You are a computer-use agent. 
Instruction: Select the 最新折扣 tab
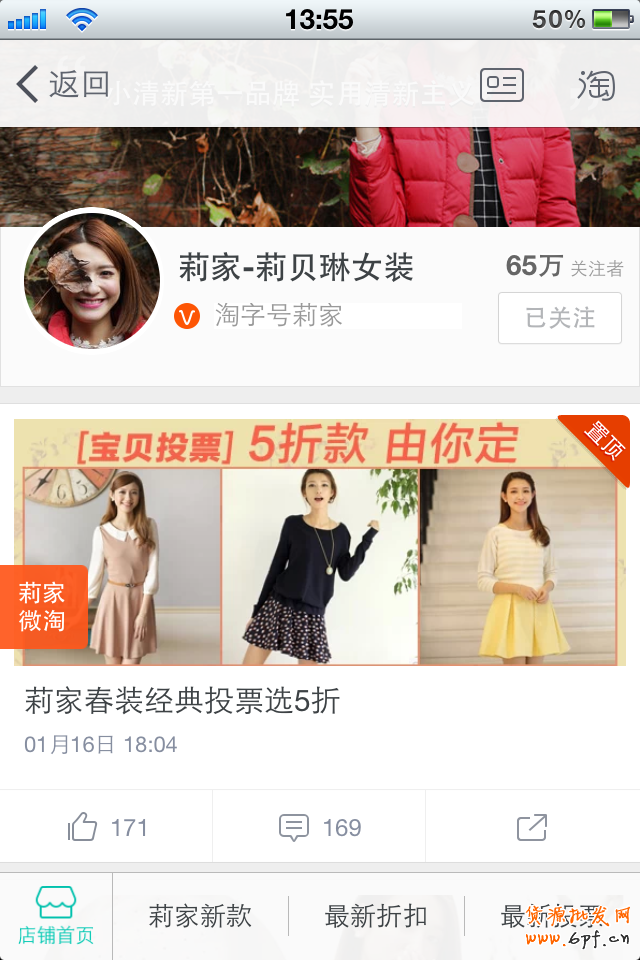click(x=376, y=916)
